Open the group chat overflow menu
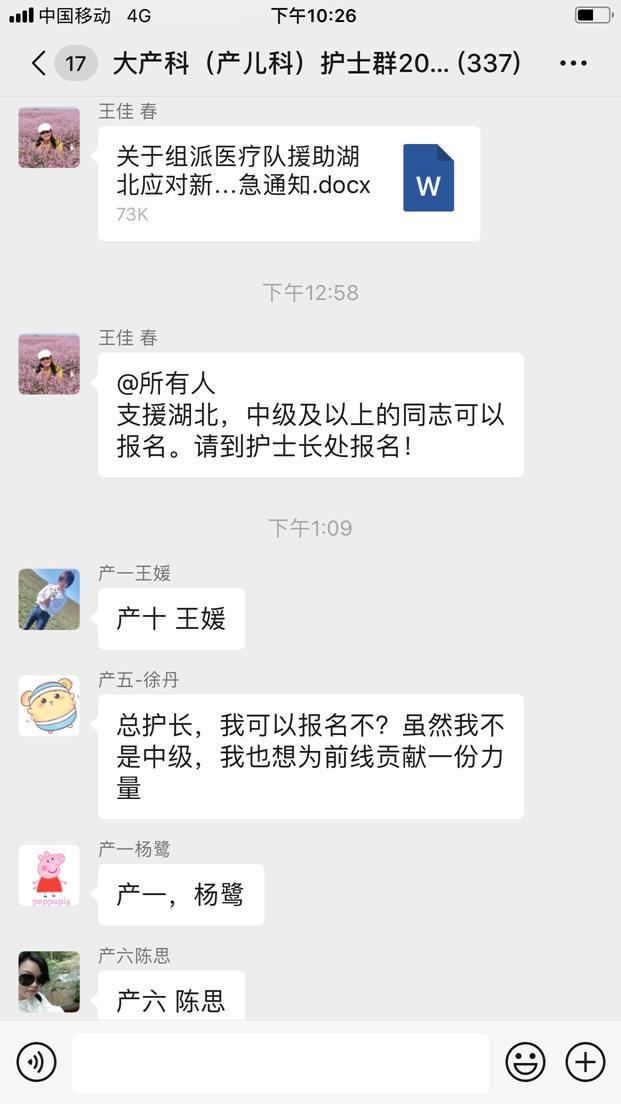Image resolution: width=621 pixels, height=1104 pixels. pyautogui.click(x=573, y=64)
